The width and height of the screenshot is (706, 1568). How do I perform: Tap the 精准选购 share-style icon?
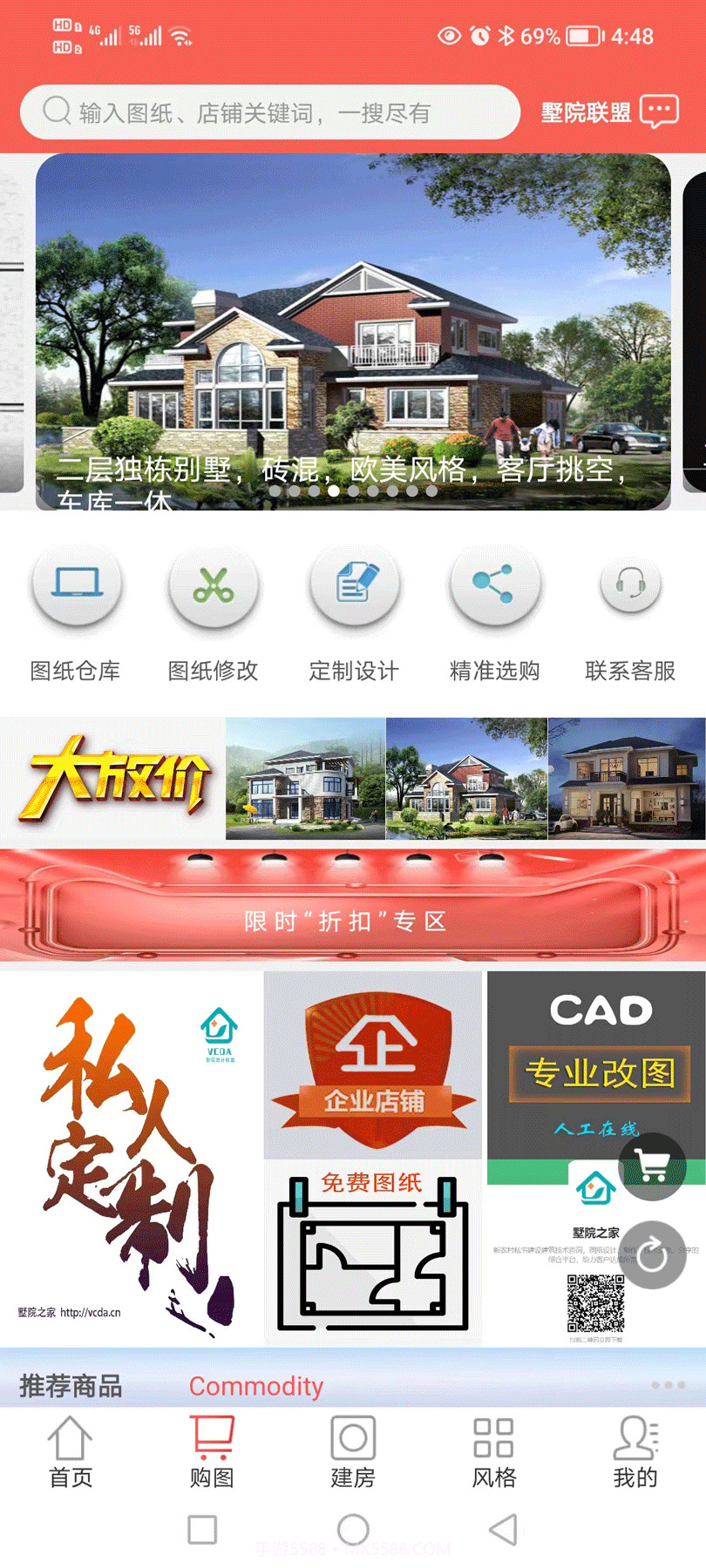(x=494, y=584)
